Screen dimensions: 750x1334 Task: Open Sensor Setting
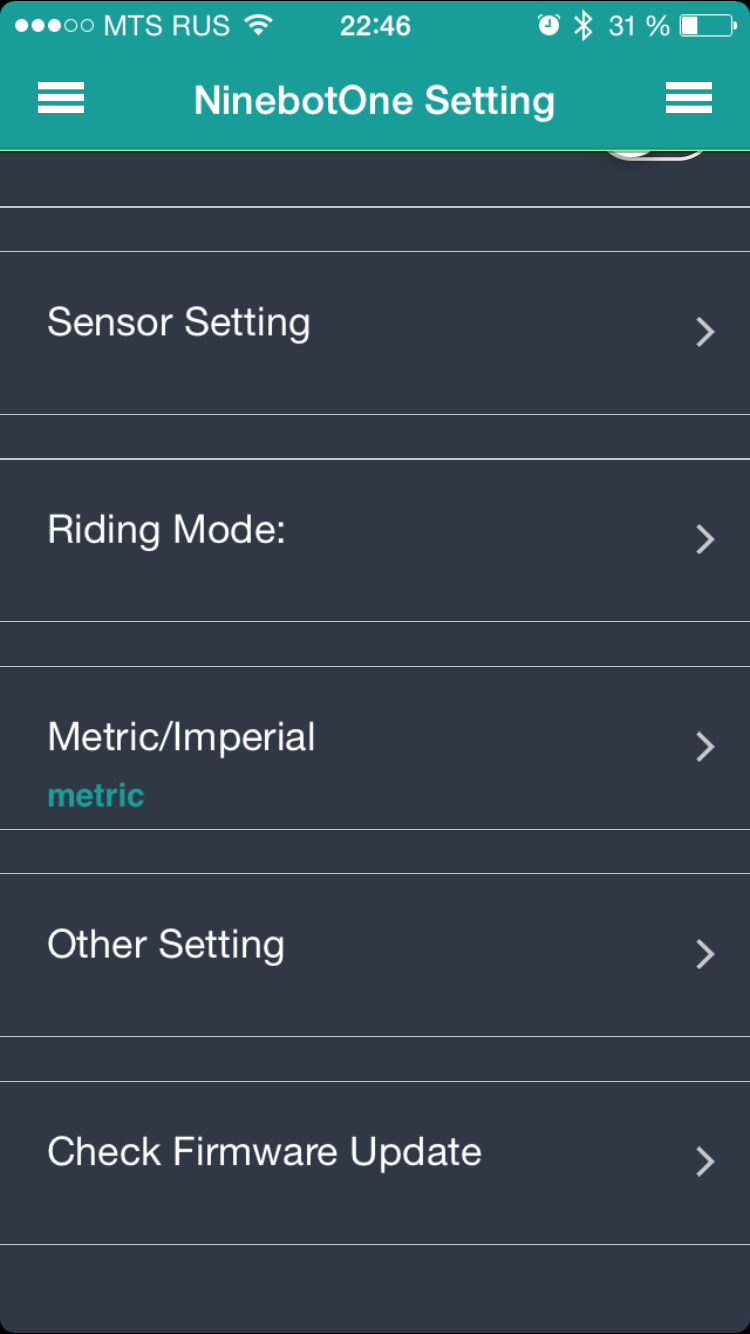[x=375, y=333]
